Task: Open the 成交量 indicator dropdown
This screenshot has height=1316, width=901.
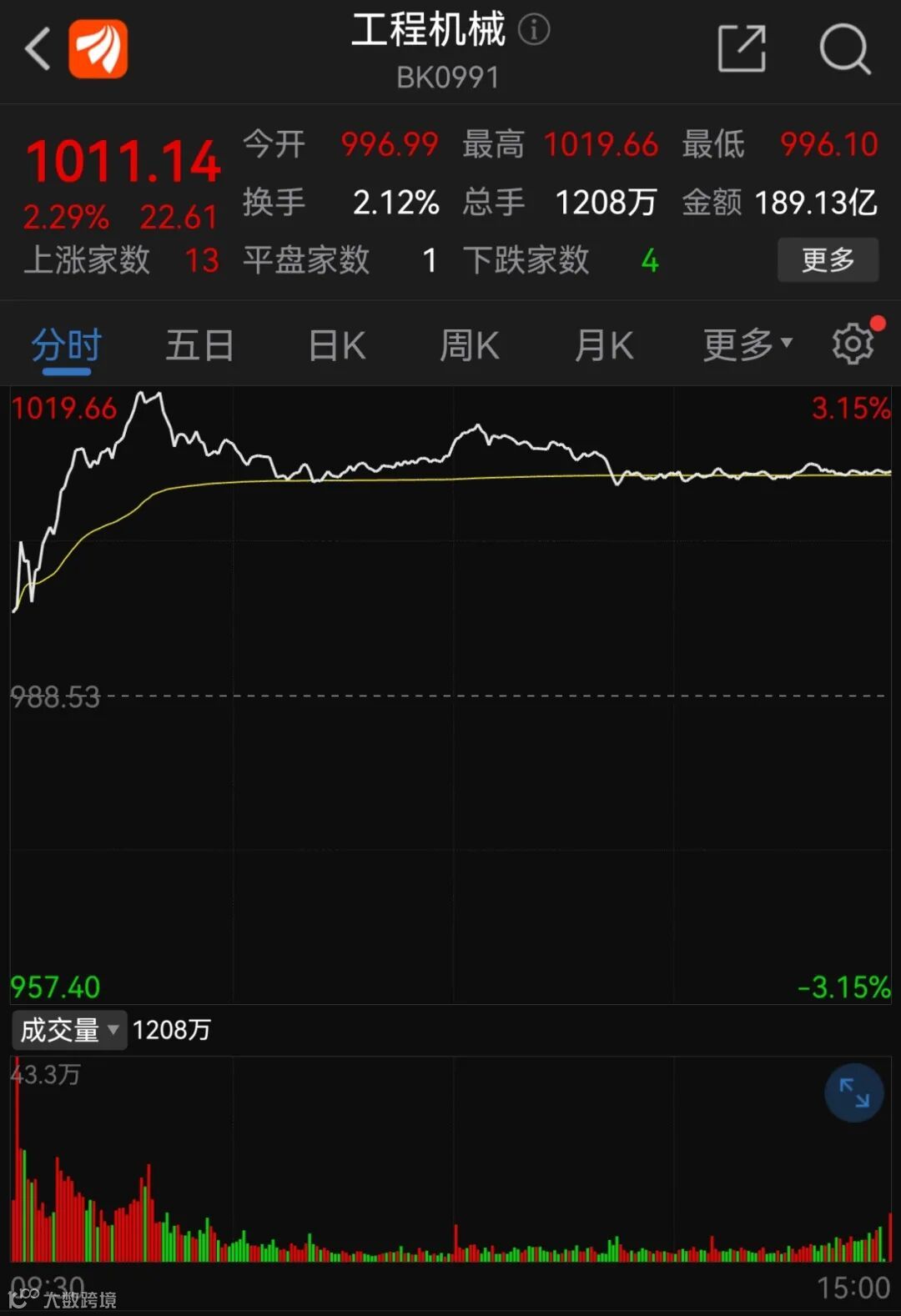Action: [69, 1030]
